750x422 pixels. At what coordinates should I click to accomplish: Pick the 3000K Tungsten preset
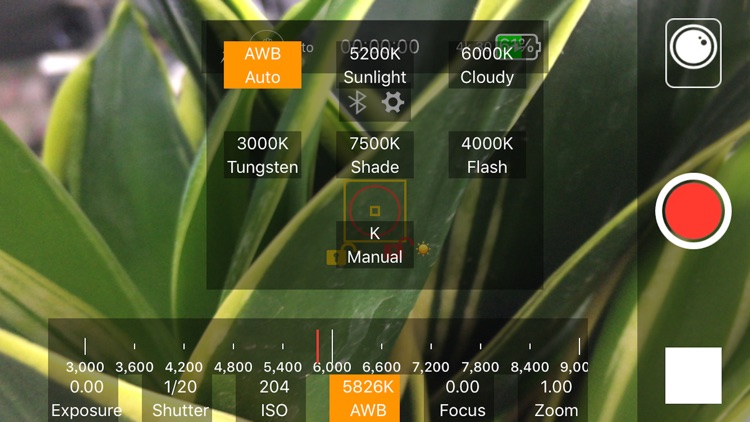coord(262,155)
